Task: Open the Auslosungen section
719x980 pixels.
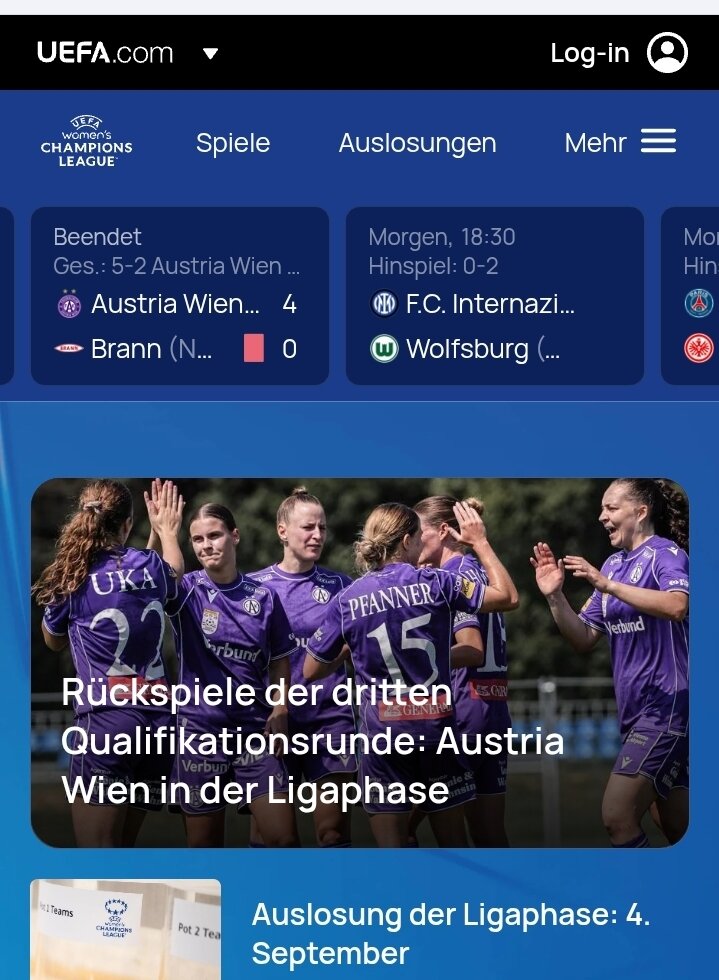Action: pyautogui.click(x=417, y=143)
